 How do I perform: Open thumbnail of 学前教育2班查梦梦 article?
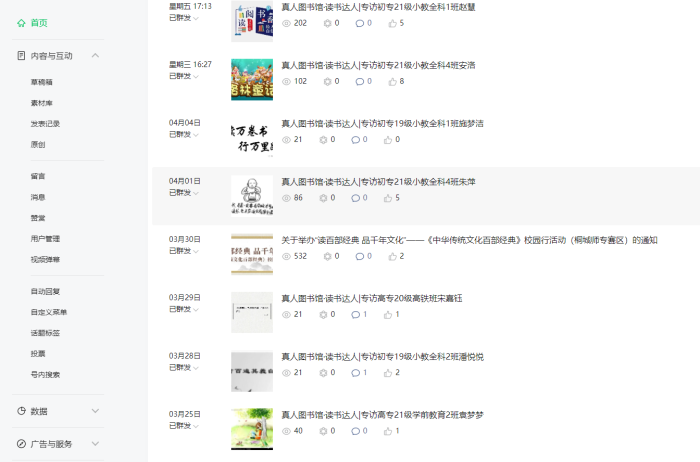click(252, 429)
